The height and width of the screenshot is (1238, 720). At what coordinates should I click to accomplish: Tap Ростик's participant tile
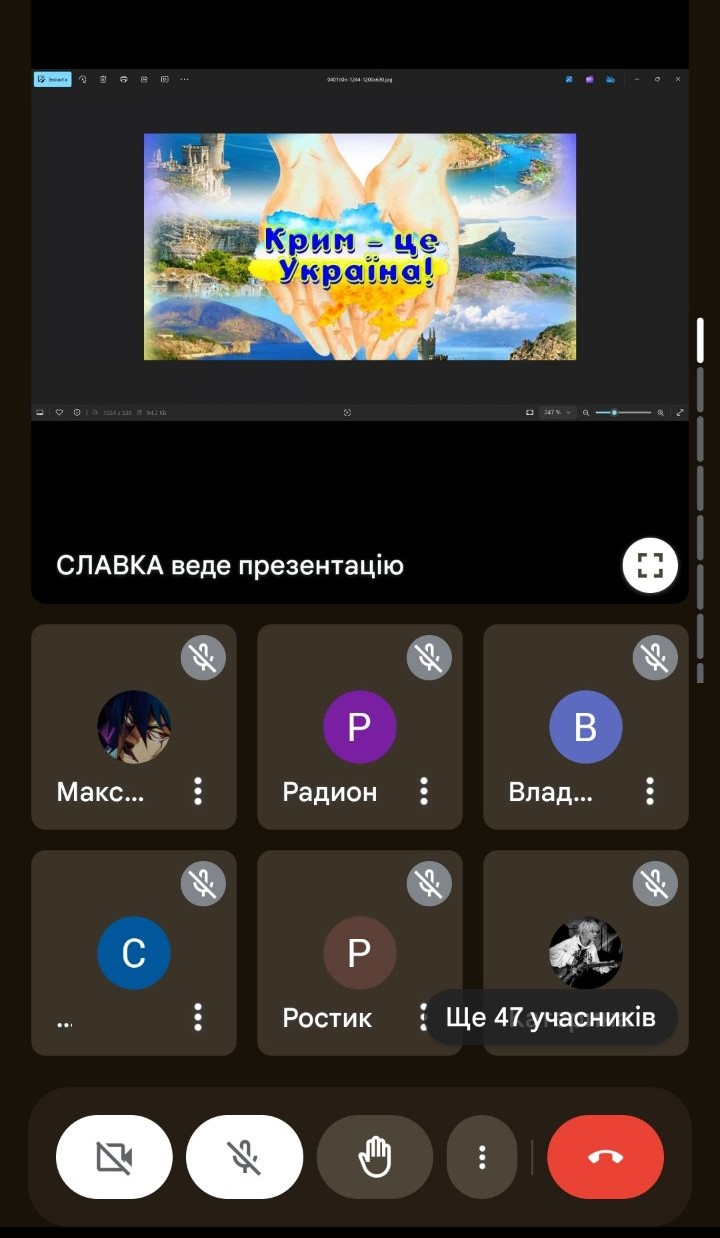pyautogui.click(x=360, y=953)
